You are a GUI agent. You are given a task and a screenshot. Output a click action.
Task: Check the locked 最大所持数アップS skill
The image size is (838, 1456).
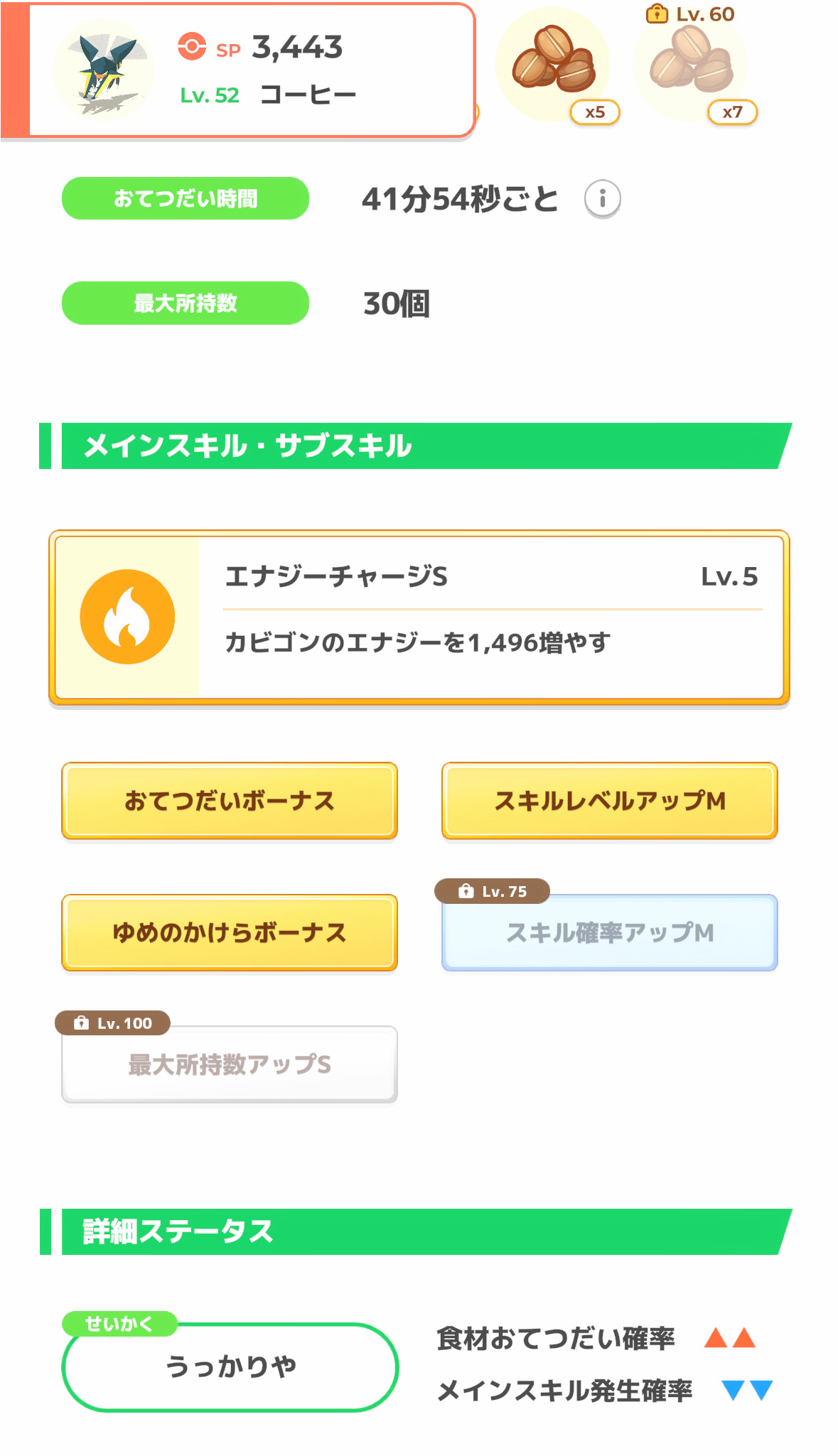pos(230,1064)
